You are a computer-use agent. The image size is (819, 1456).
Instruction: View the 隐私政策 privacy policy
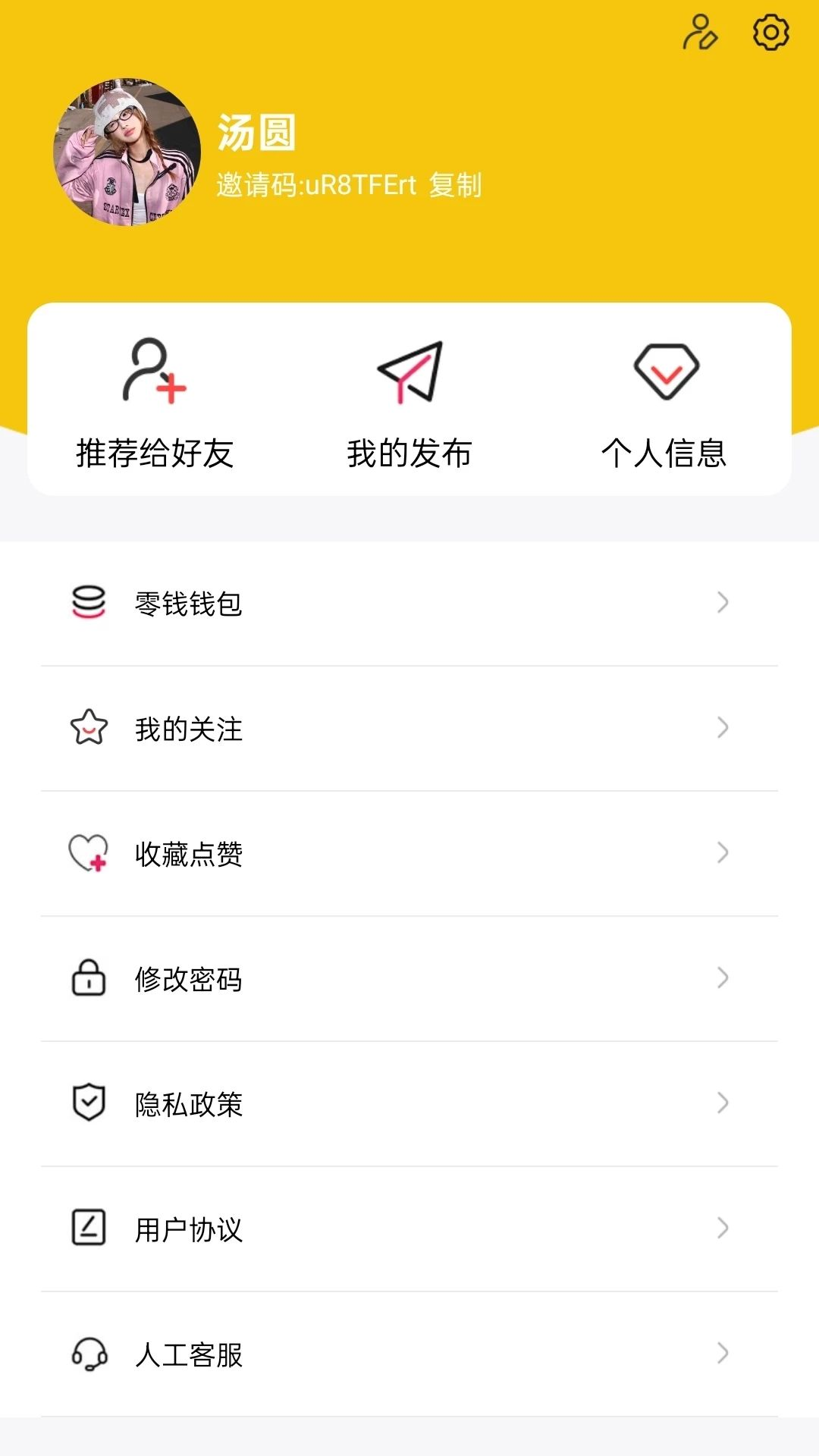click(409, 1104)
